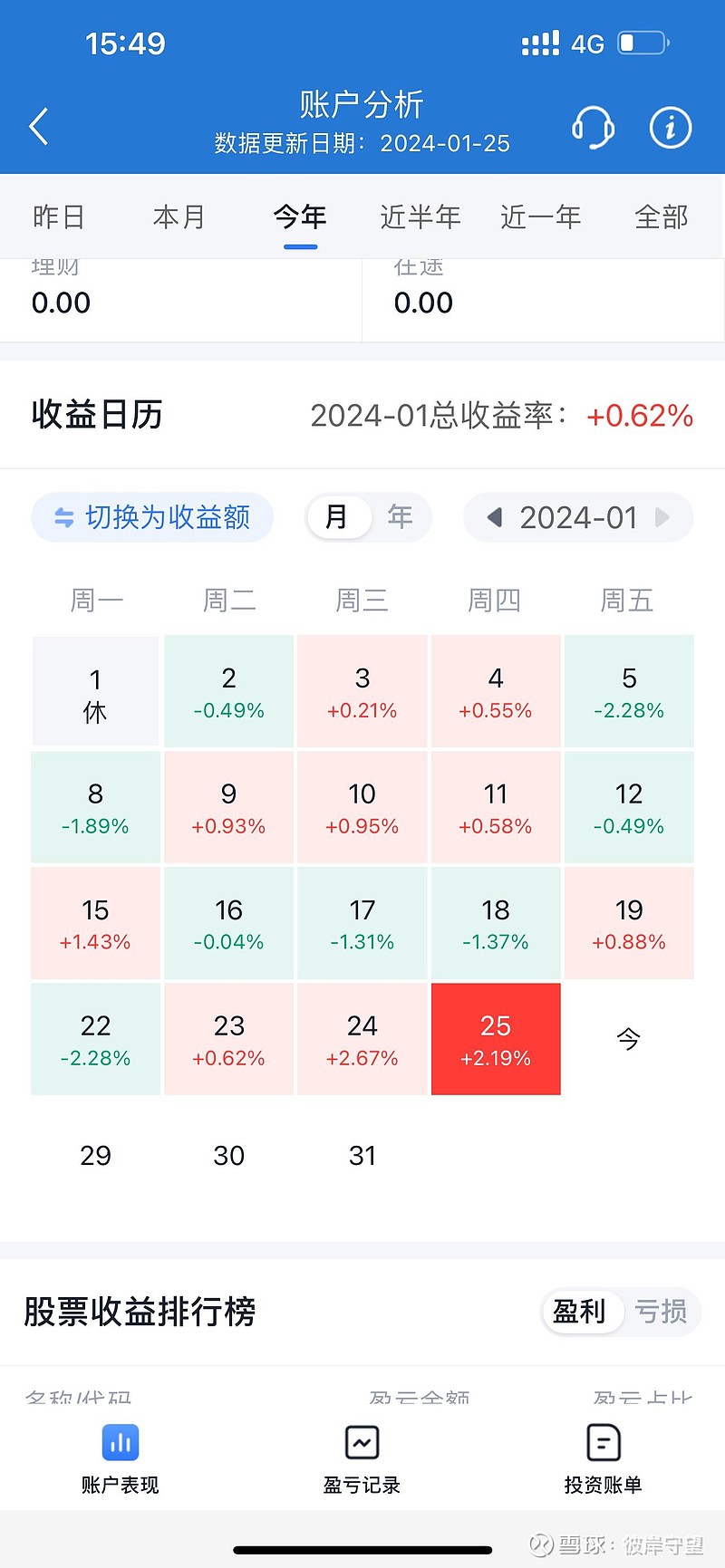Screen dimensions: 725x1568
Task: Switch to the 昨日 tab
Action: pyautogui.click(x=59, y=216)
